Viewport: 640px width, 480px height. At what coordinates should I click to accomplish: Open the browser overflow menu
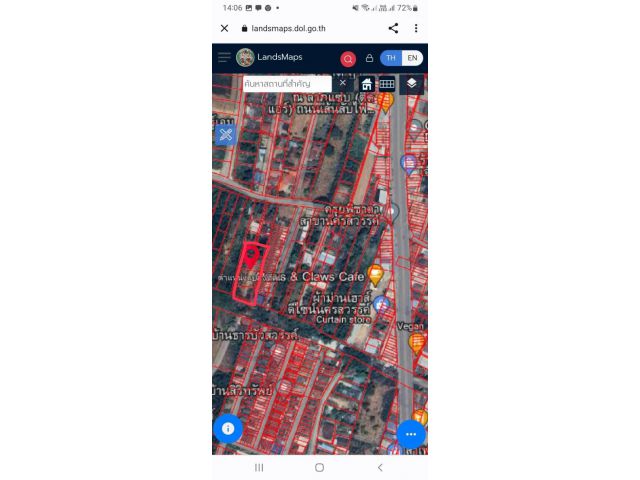tap(416, 29)
